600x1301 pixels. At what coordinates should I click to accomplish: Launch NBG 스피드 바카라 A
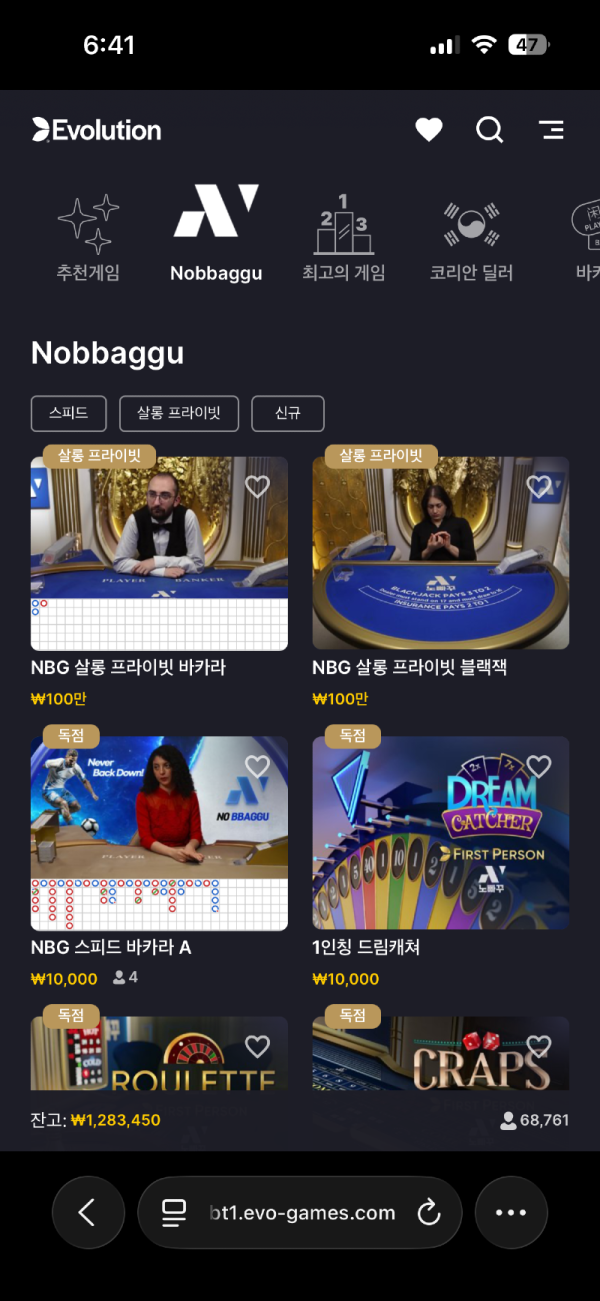tap(159, 835)
